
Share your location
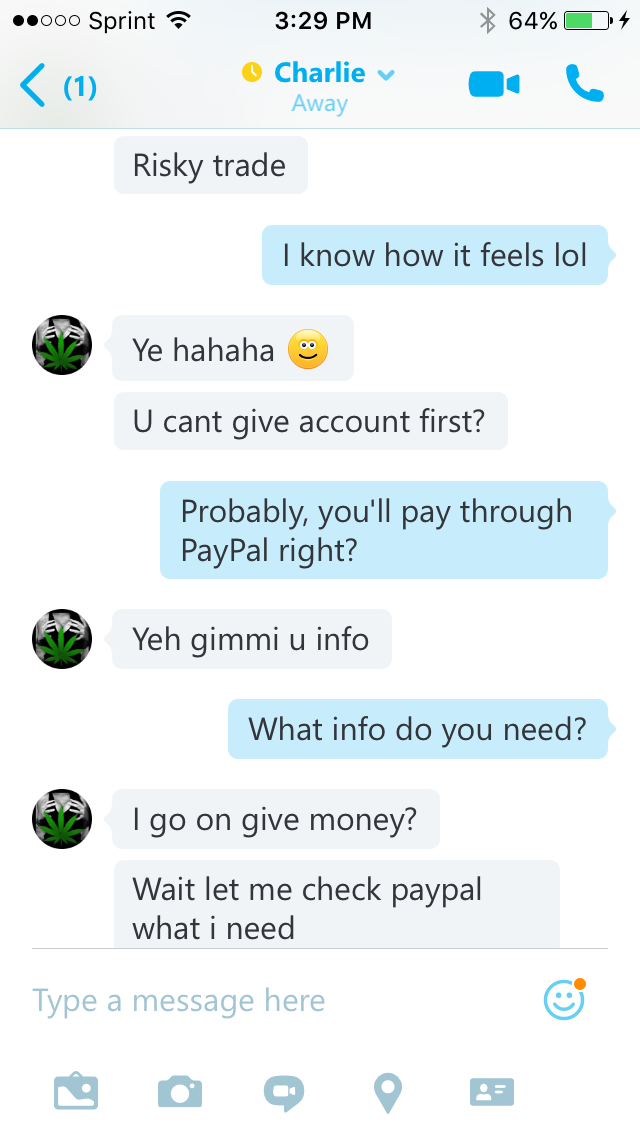point(388,1093)
